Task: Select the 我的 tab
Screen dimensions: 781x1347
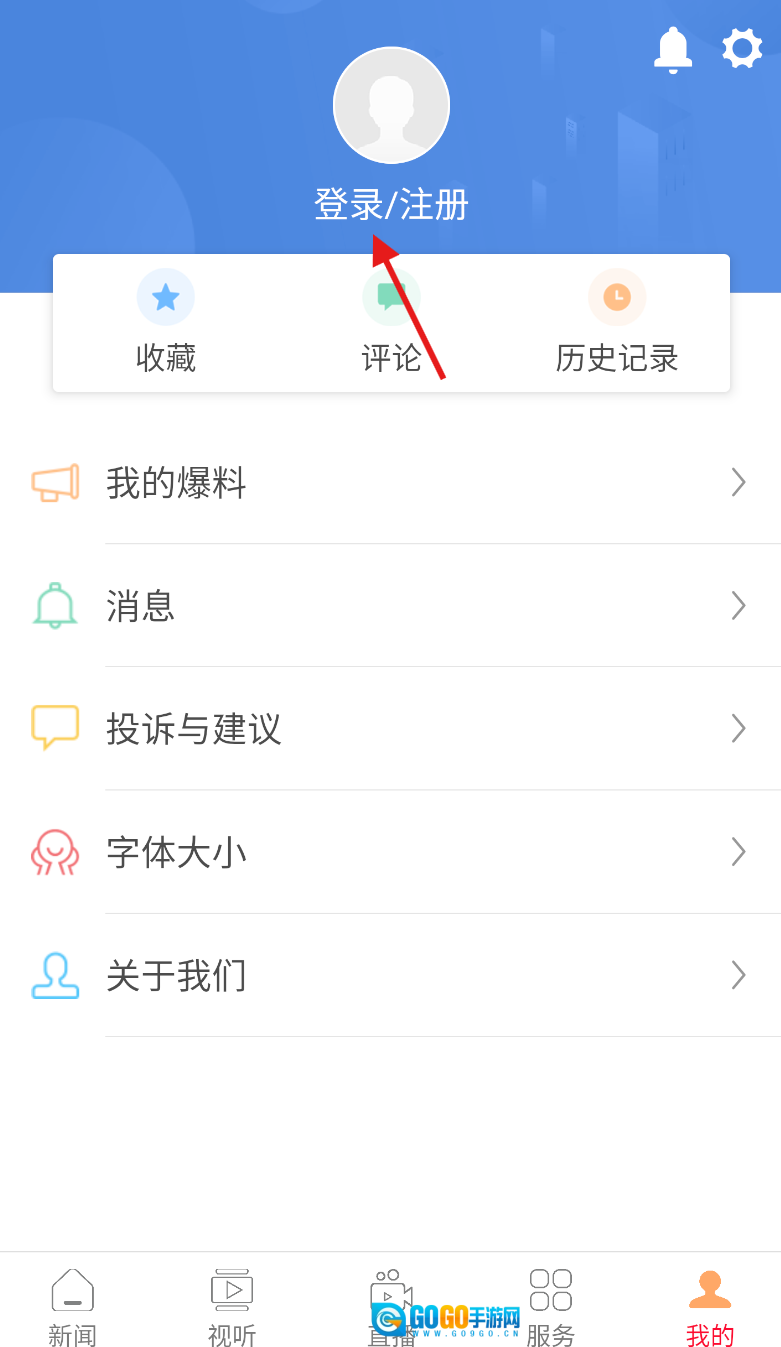Action: tap(710, 1307)
